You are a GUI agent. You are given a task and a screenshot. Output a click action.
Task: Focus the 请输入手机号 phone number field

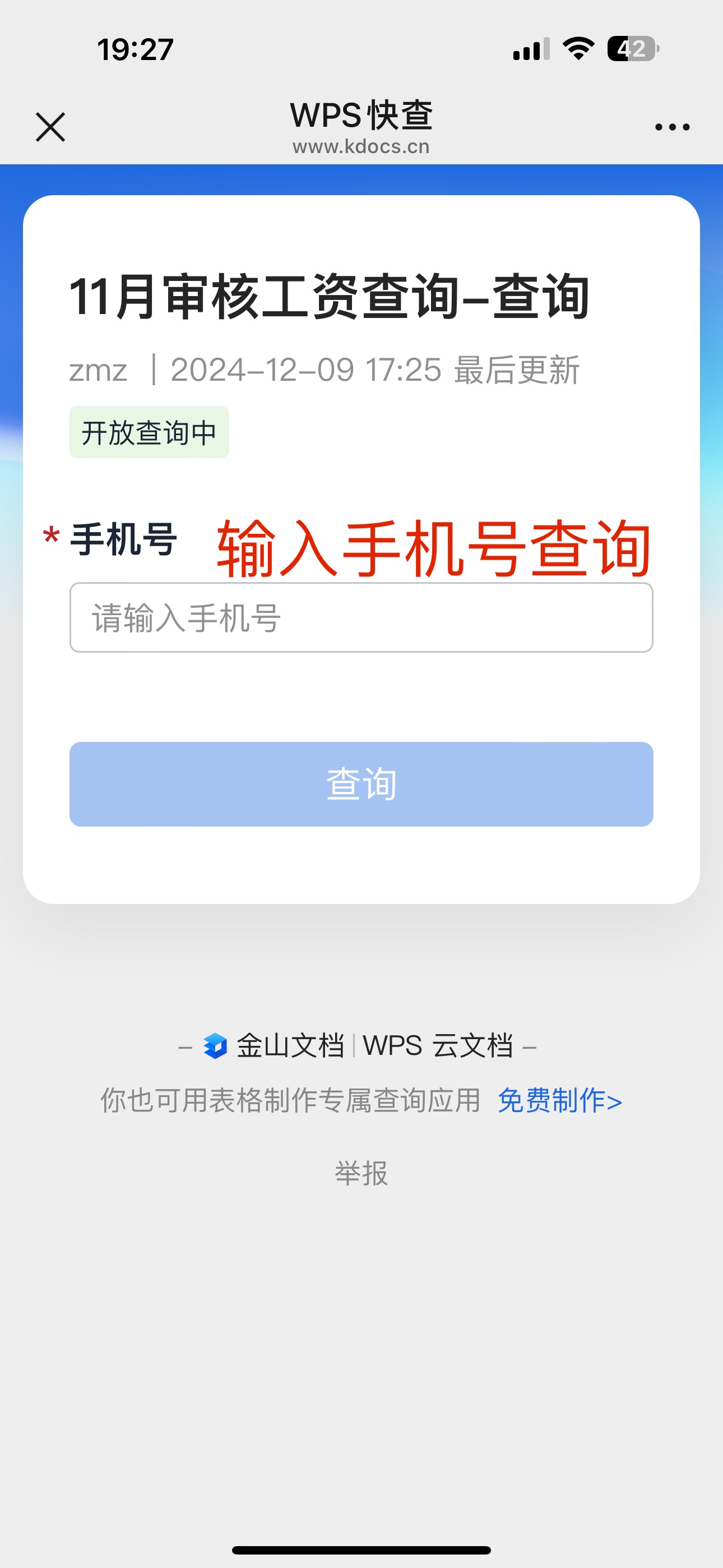tap(361, 617)
